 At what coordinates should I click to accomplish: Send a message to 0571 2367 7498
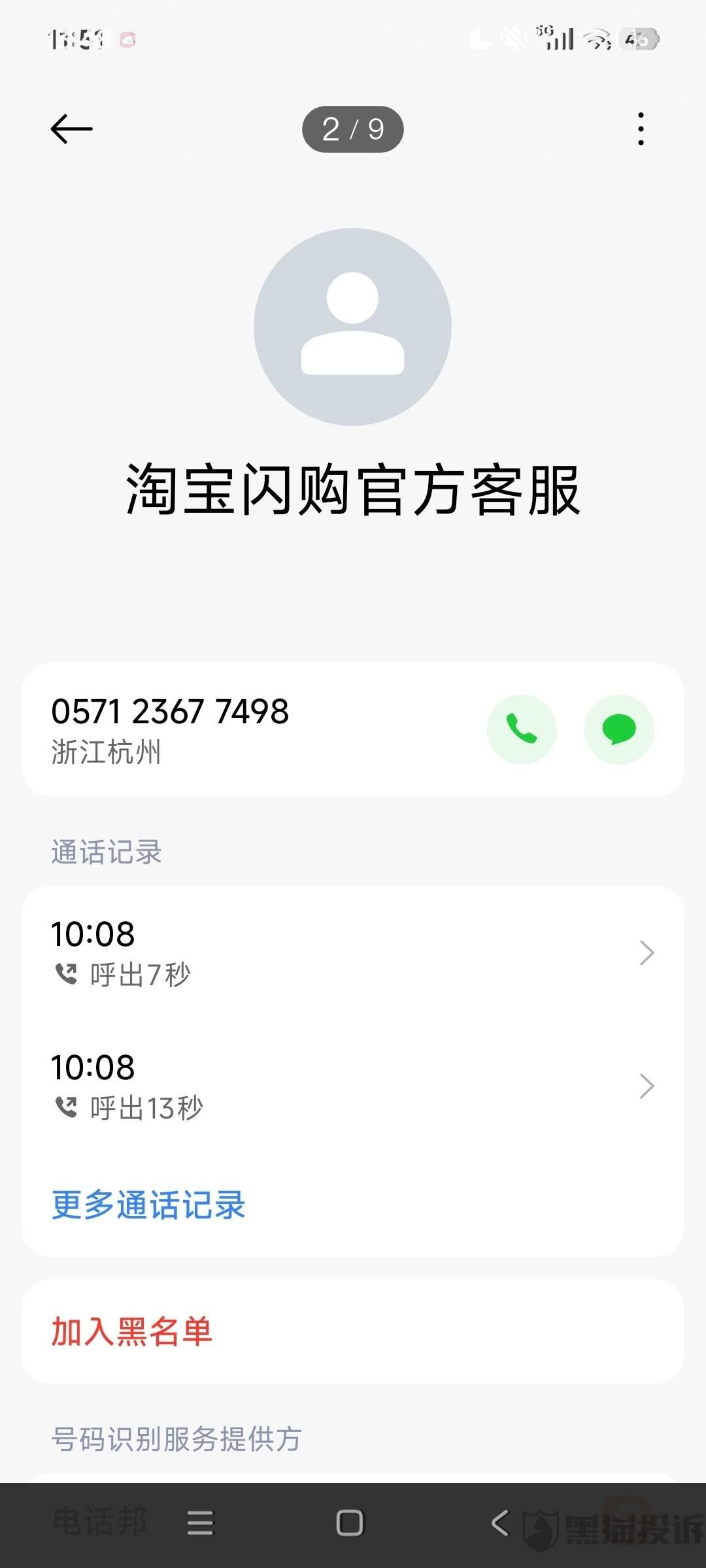click(x=618, y=729)
